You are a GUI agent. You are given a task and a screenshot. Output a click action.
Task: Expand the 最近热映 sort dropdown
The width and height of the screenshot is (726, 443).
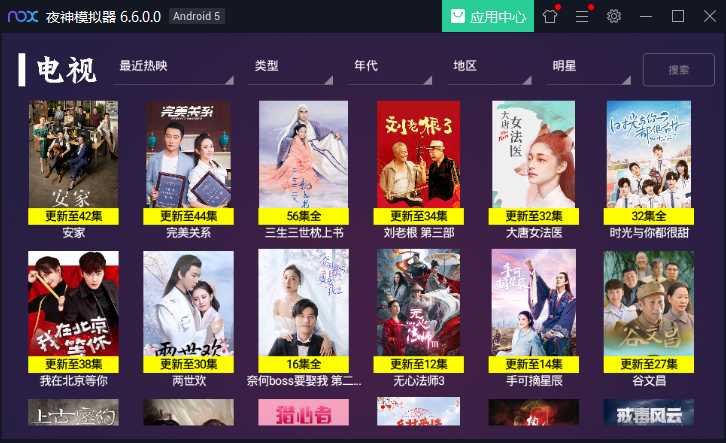click(176, 67)
